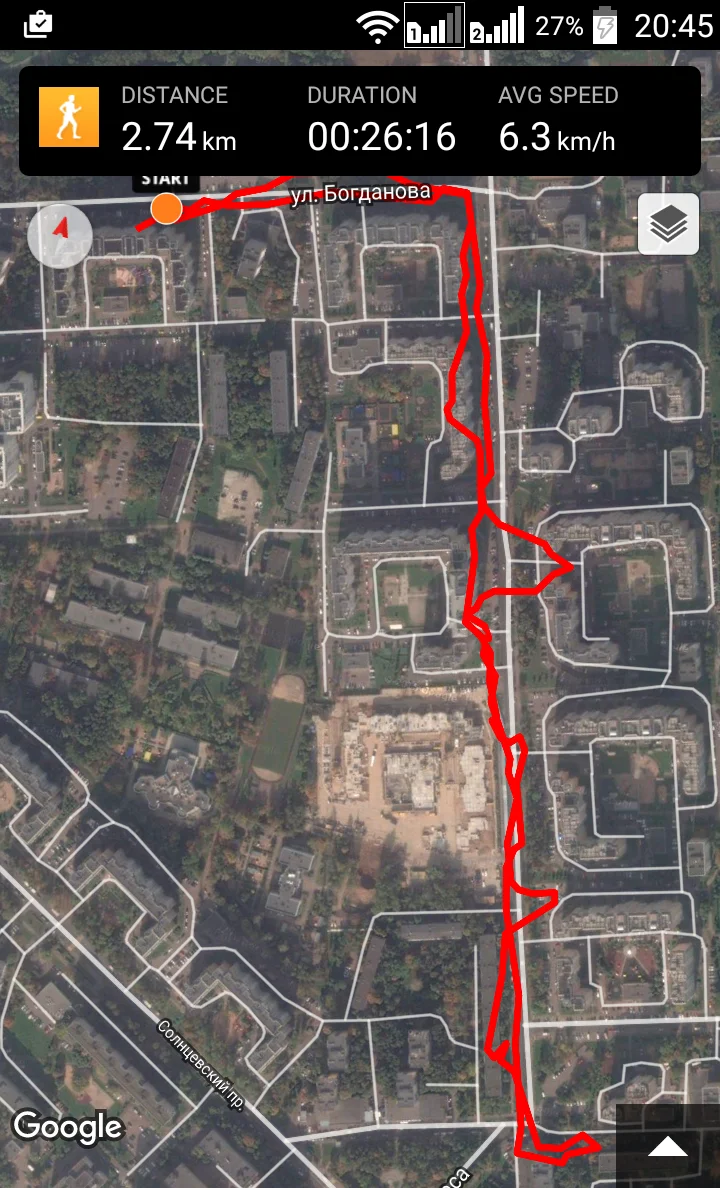720x1188 pixels.
Task: Tap the orange START marker on the route
Action: [x=166, y=209]
